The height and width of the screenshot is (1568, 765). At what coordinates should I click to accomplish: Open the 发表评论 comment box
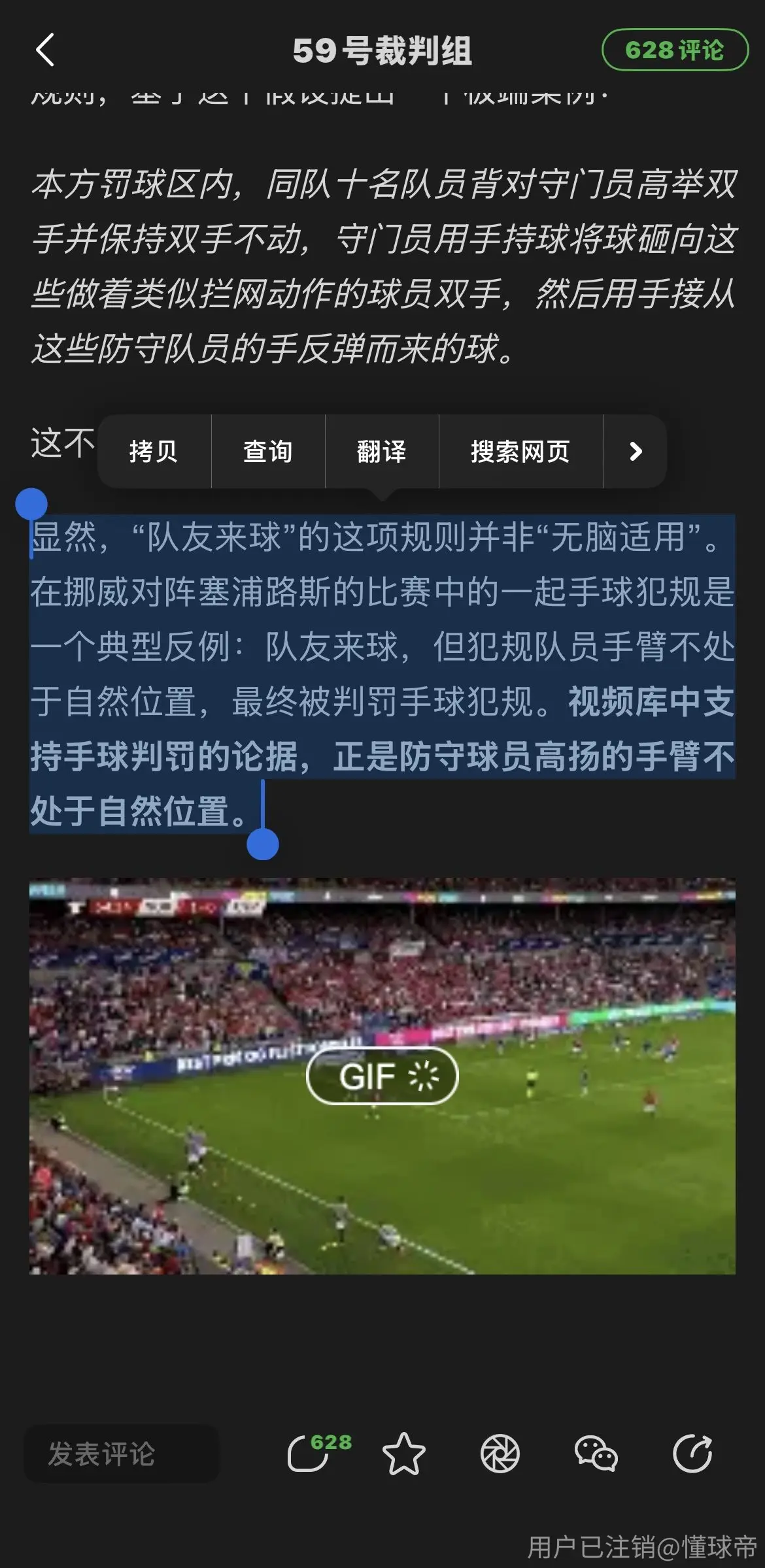pyautogui.click(x=122, y=1454)
